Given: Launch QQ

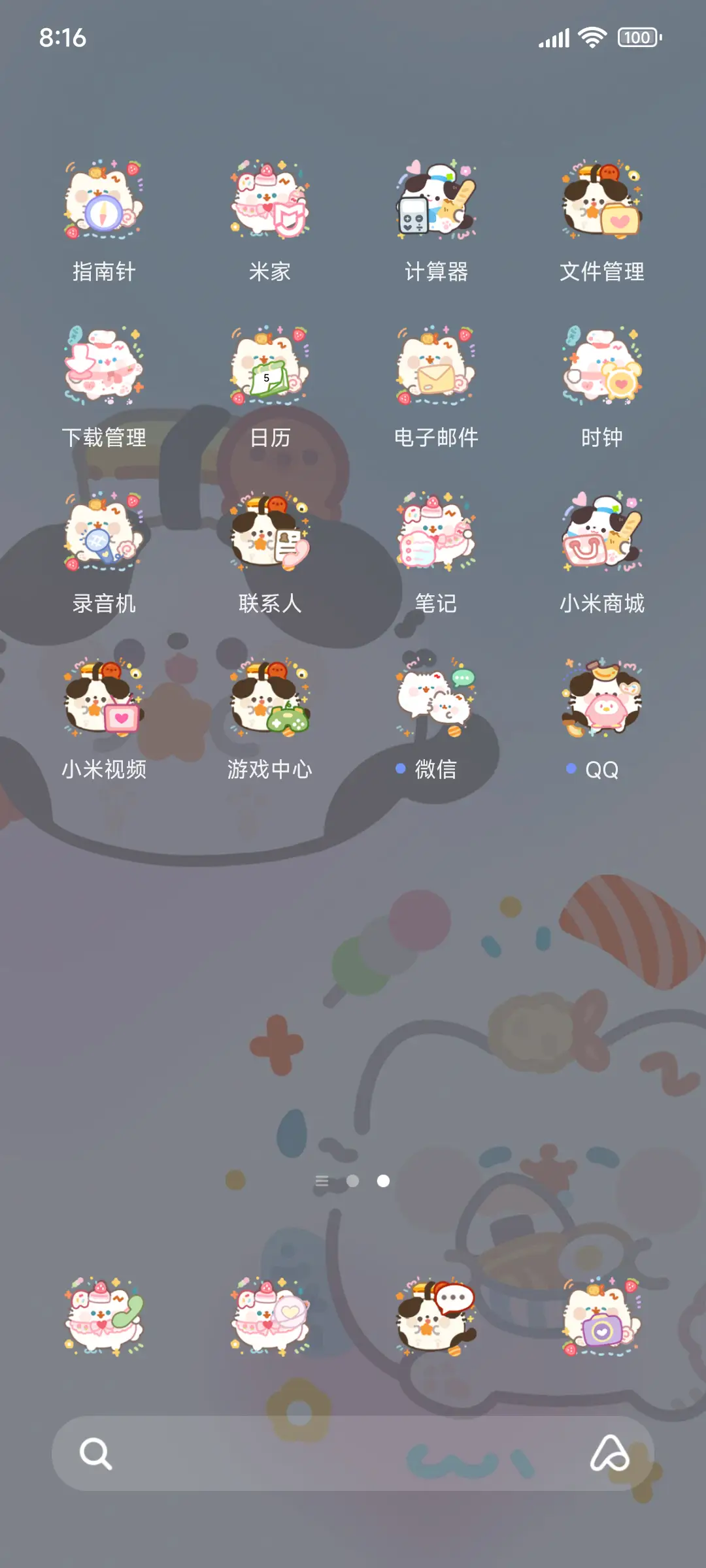Looking at the screenshot, I should [601, 699].
